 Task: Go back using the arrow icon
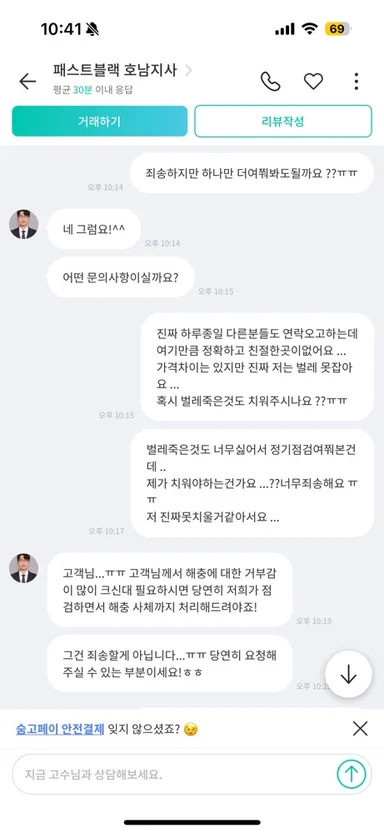pyautogui.click(x=28, y=81)
